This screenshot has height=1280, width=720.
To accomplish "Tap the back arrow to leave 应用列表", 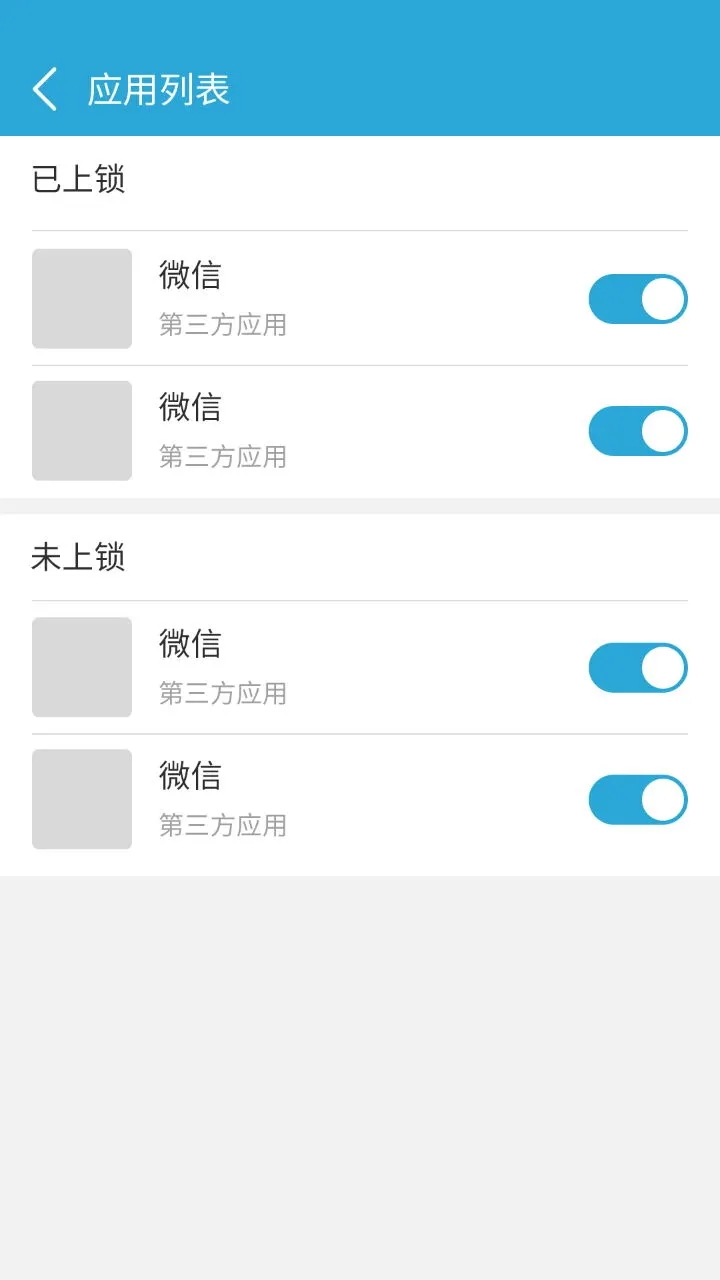I will click(44, 88).
